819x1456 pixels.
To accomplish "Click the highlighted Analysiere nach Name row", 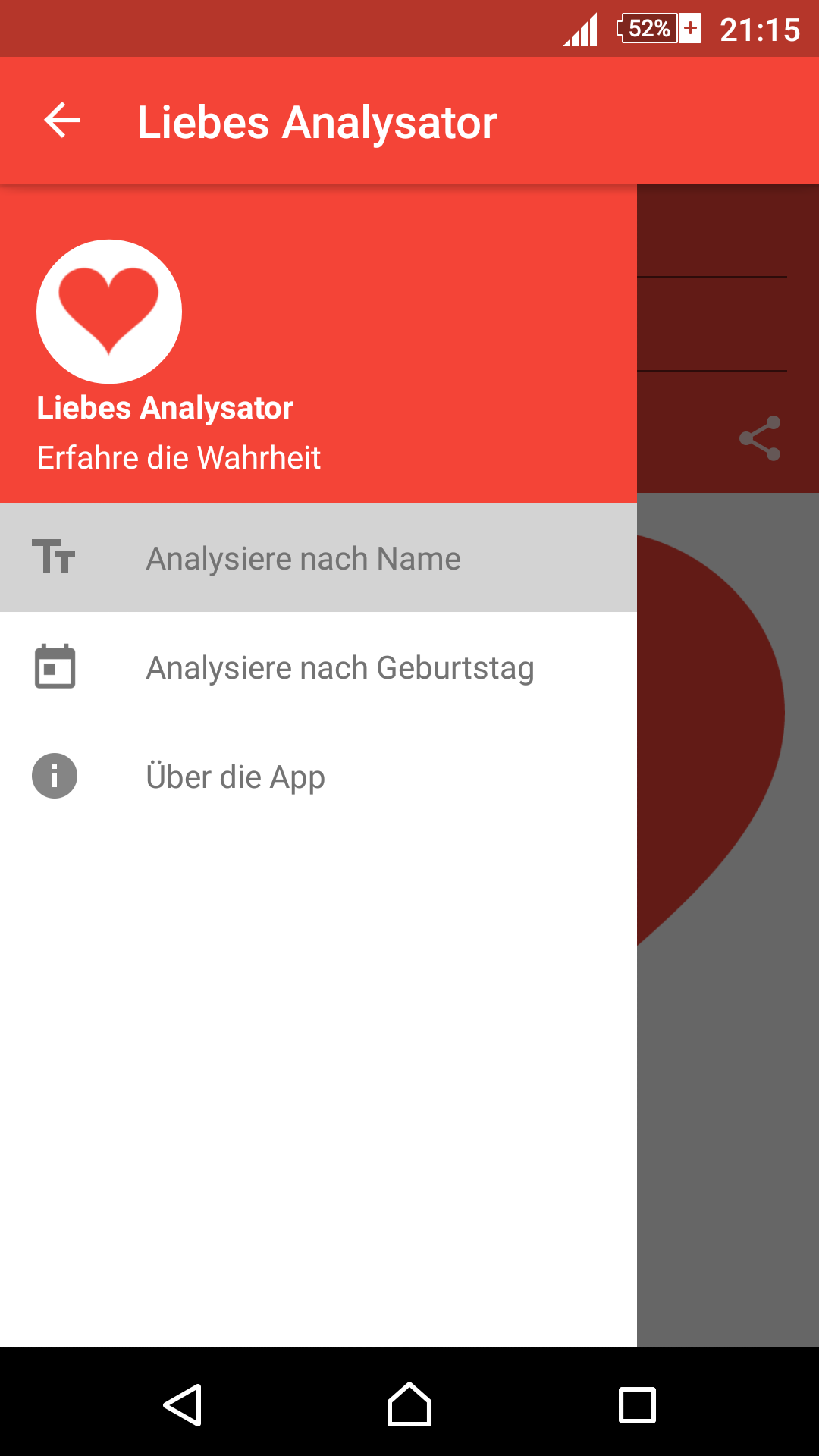I will 318,557.
